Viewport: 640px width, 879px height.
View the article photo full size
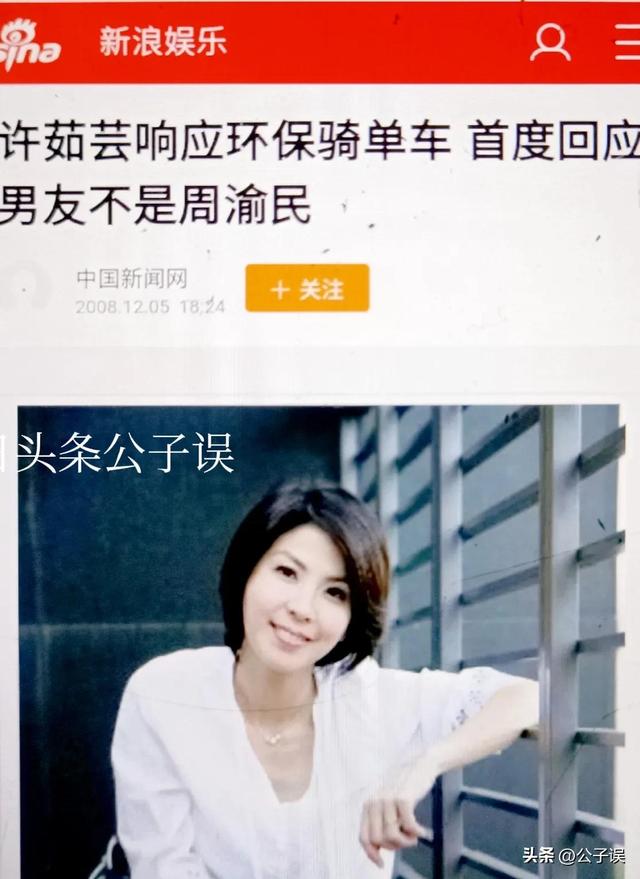(x=320, y=640)
